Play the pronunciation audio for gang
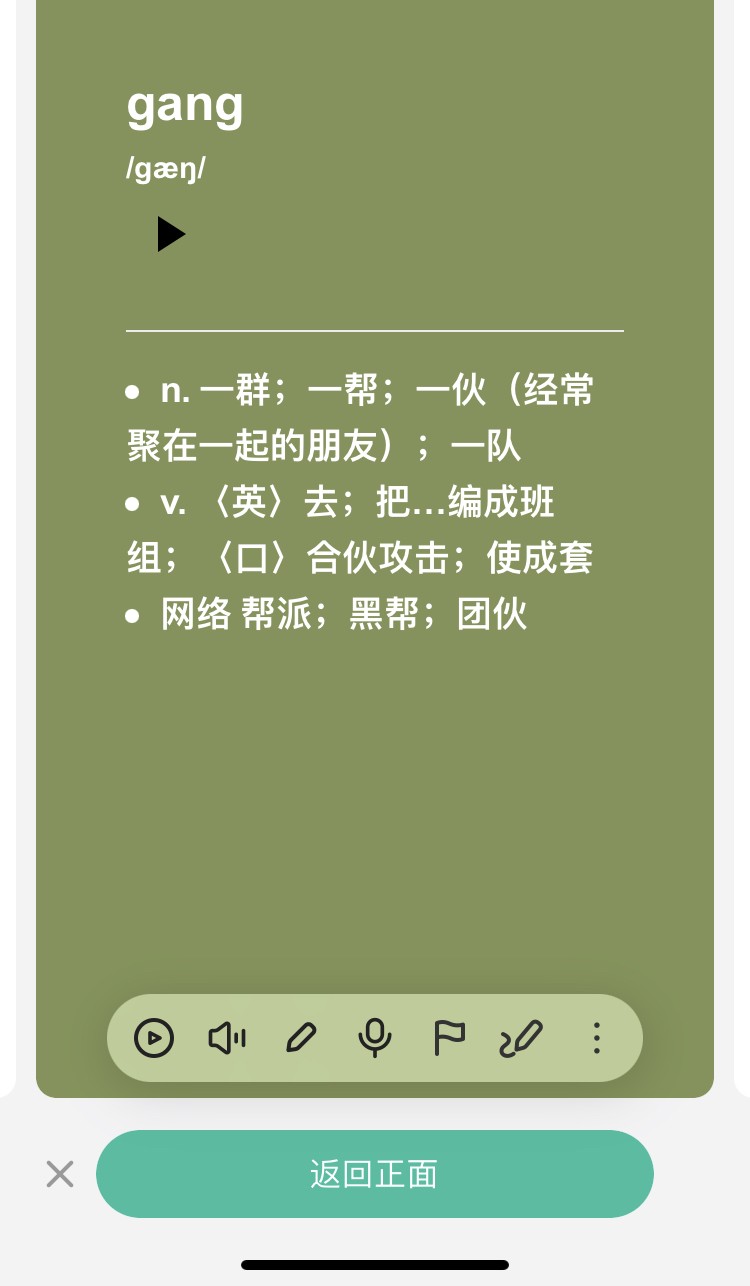The height and width of the screenshot is (1286, 750). [x=171, y=234]
